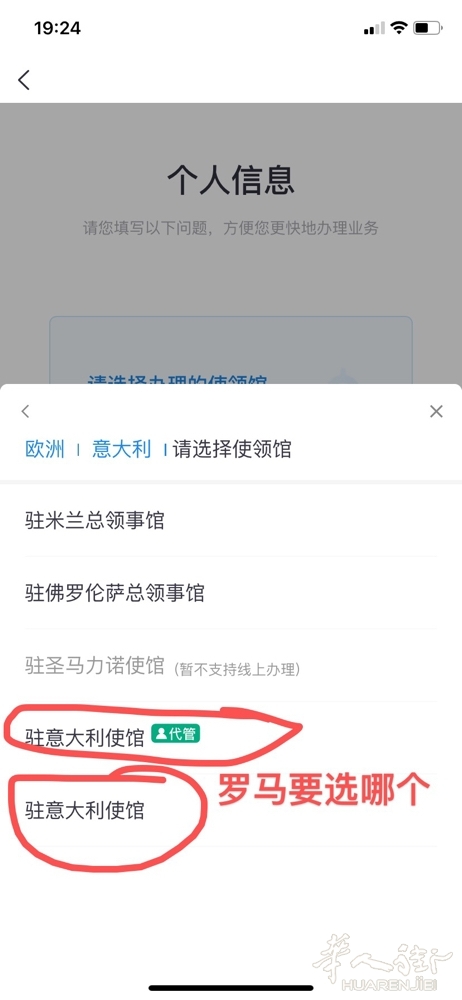
Task: Select 驻米兰总领事馆
Action: tap(231, 520)
